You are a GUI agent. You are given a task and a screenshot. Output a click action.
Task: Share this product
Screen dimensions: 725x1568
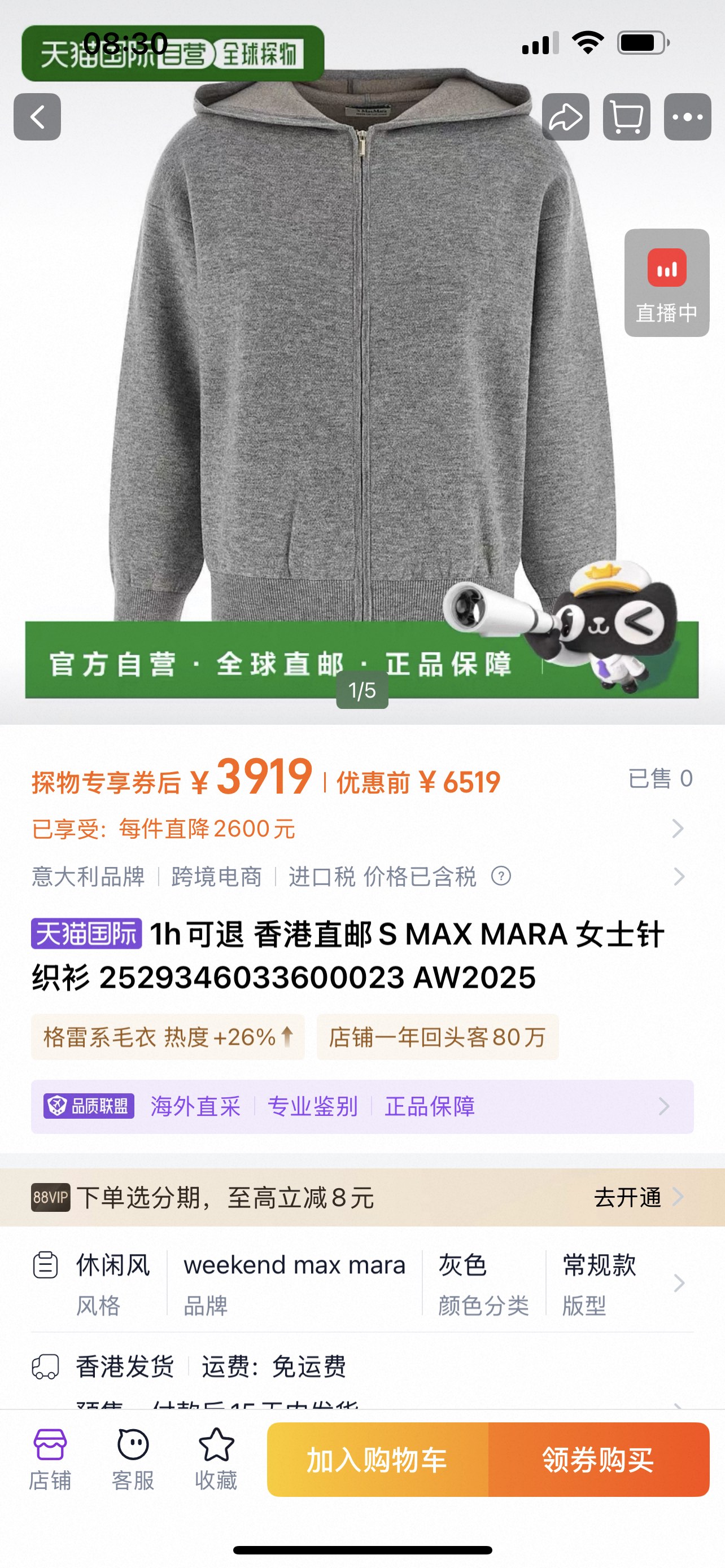(566, 117)
